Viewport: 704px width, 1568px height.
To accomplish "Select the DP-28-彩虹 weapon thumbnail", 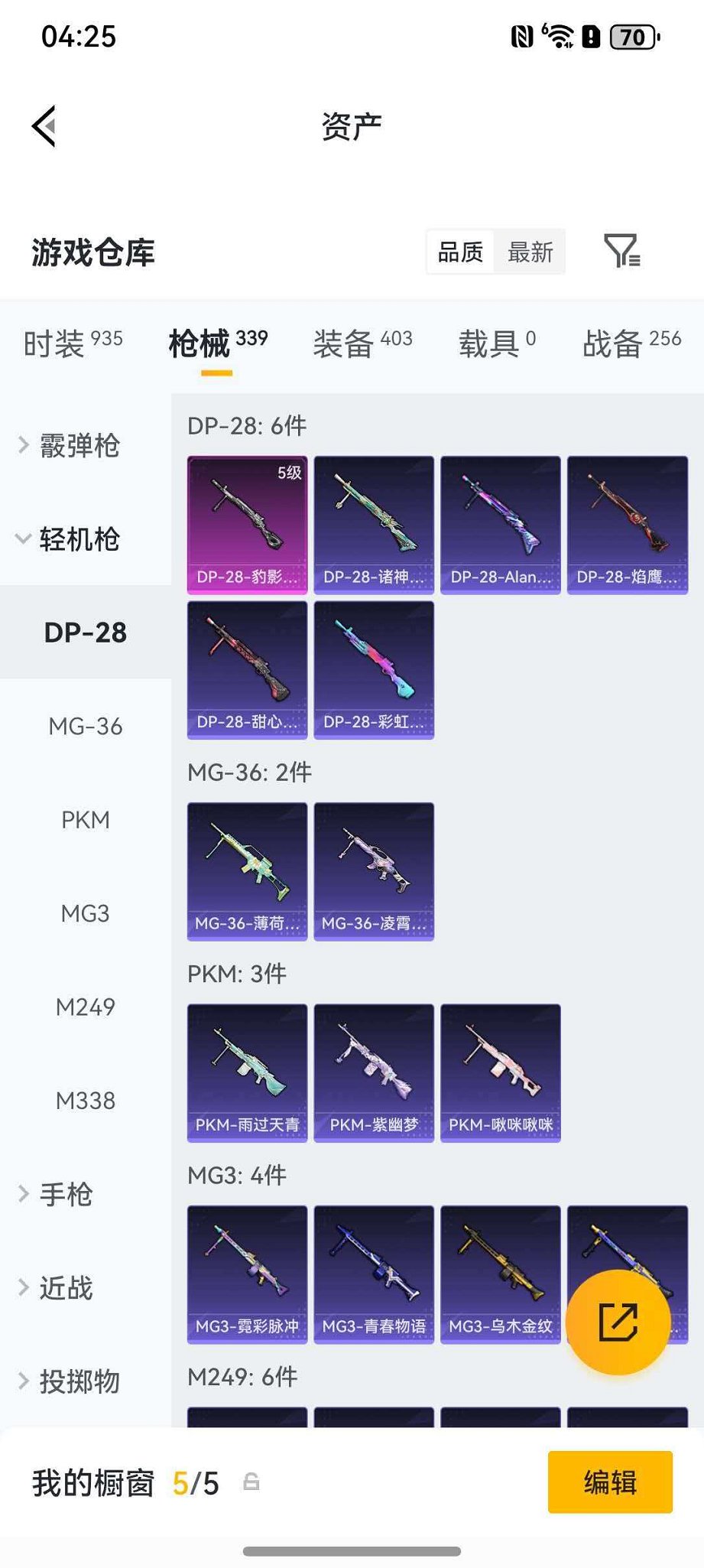I will tap(373, 669).
